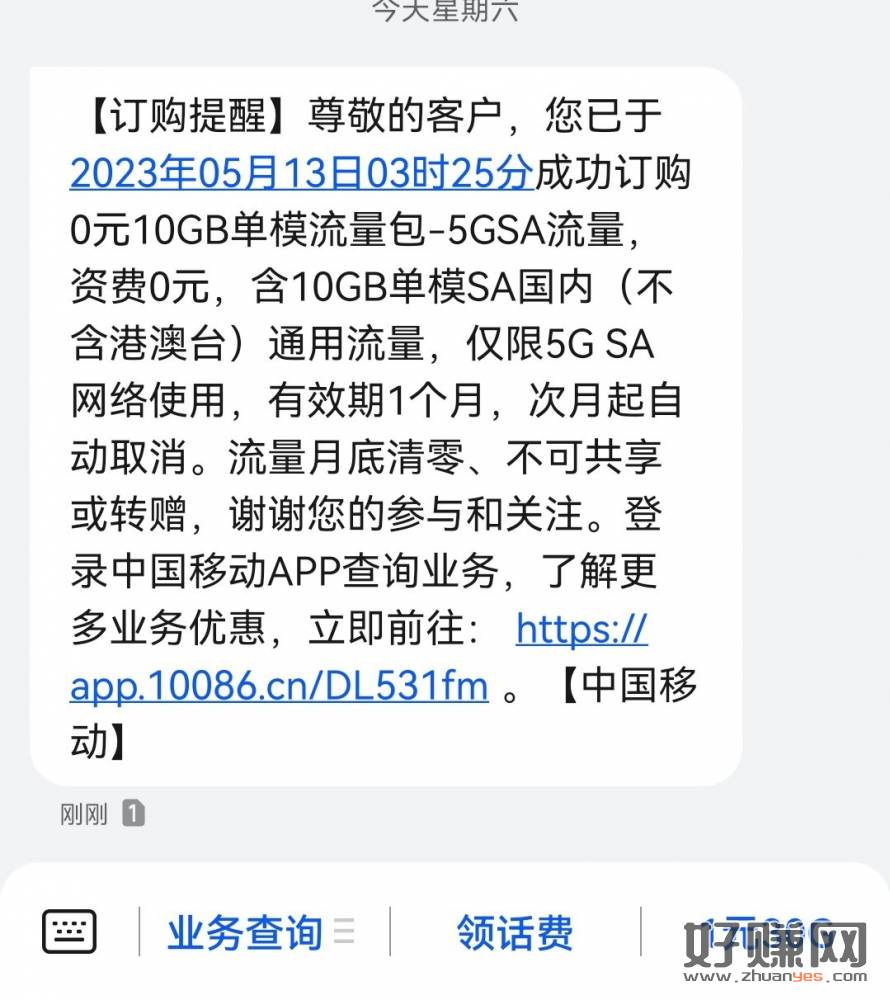The image size is (890, 1000).
Task: Switch to the keyboard input icon
Action: pyautogui.click(x=69, y=931)
